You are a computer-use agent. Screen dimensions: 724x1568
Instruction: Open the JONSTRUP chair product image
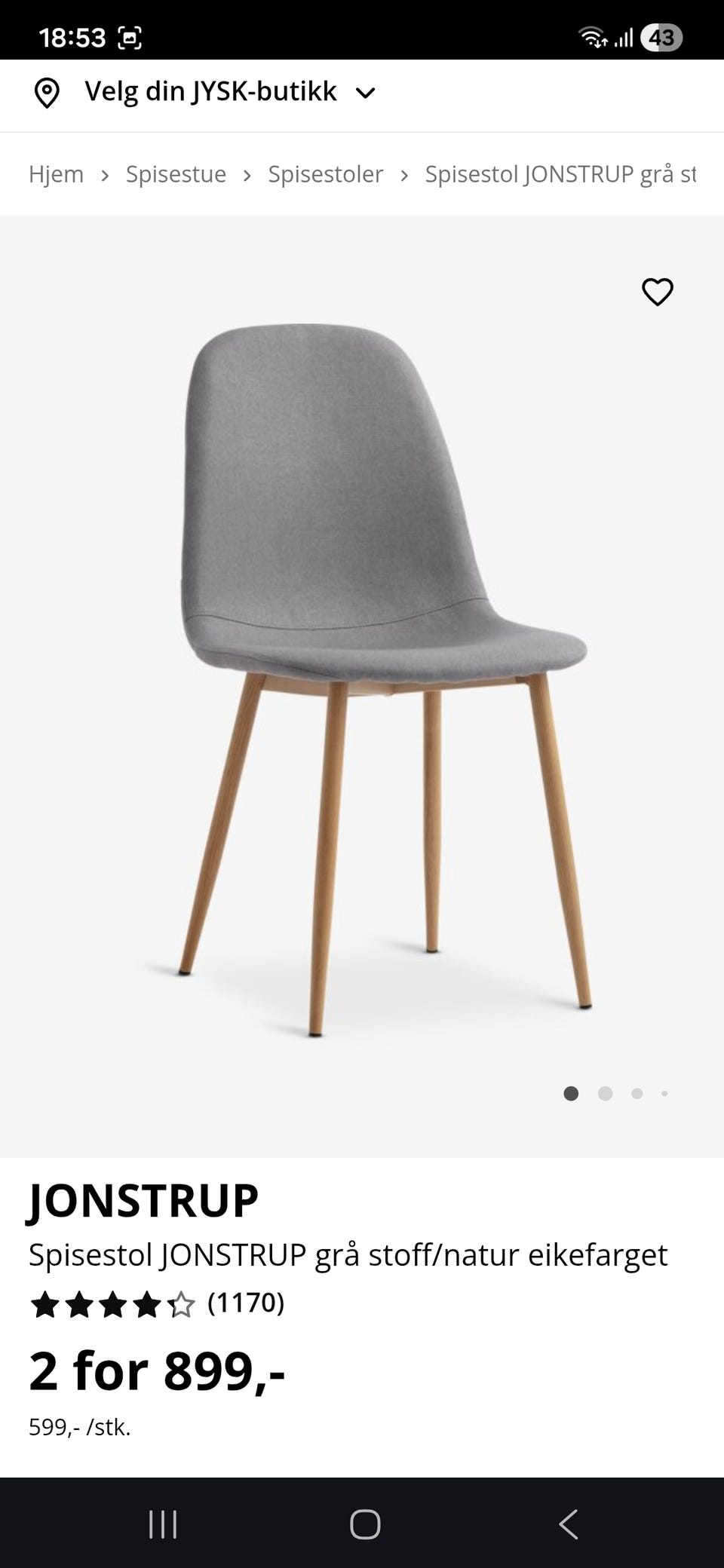[362, 678]
